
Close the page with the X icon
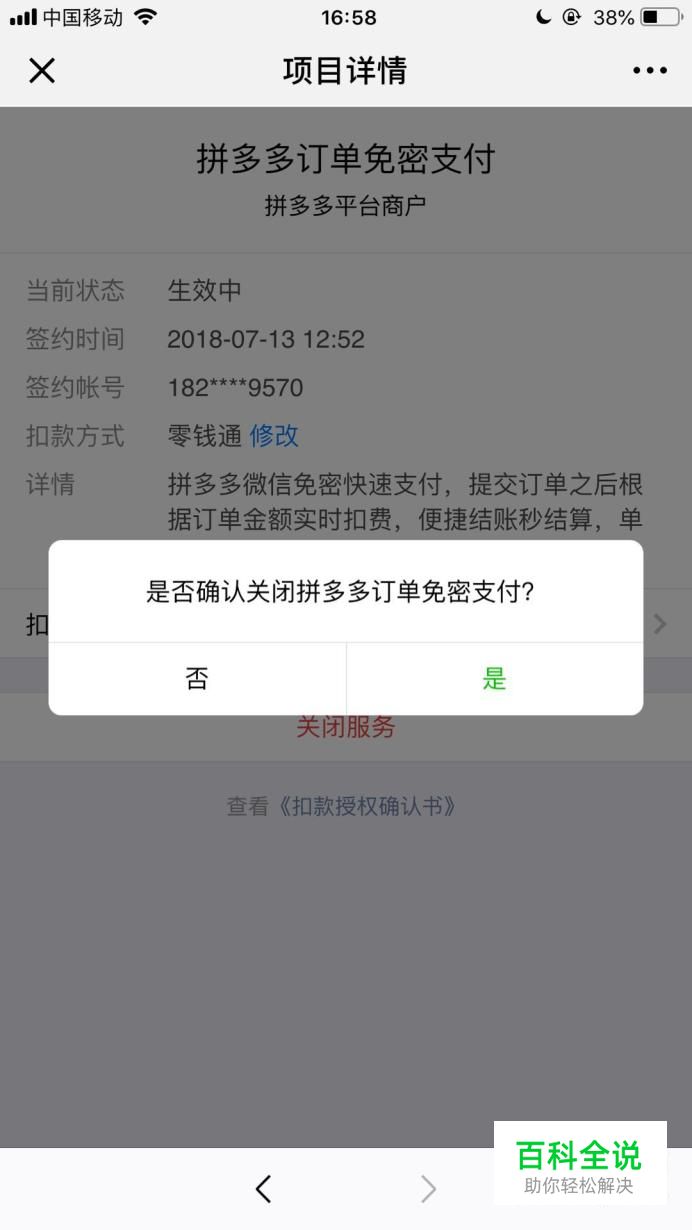[42, 70]
